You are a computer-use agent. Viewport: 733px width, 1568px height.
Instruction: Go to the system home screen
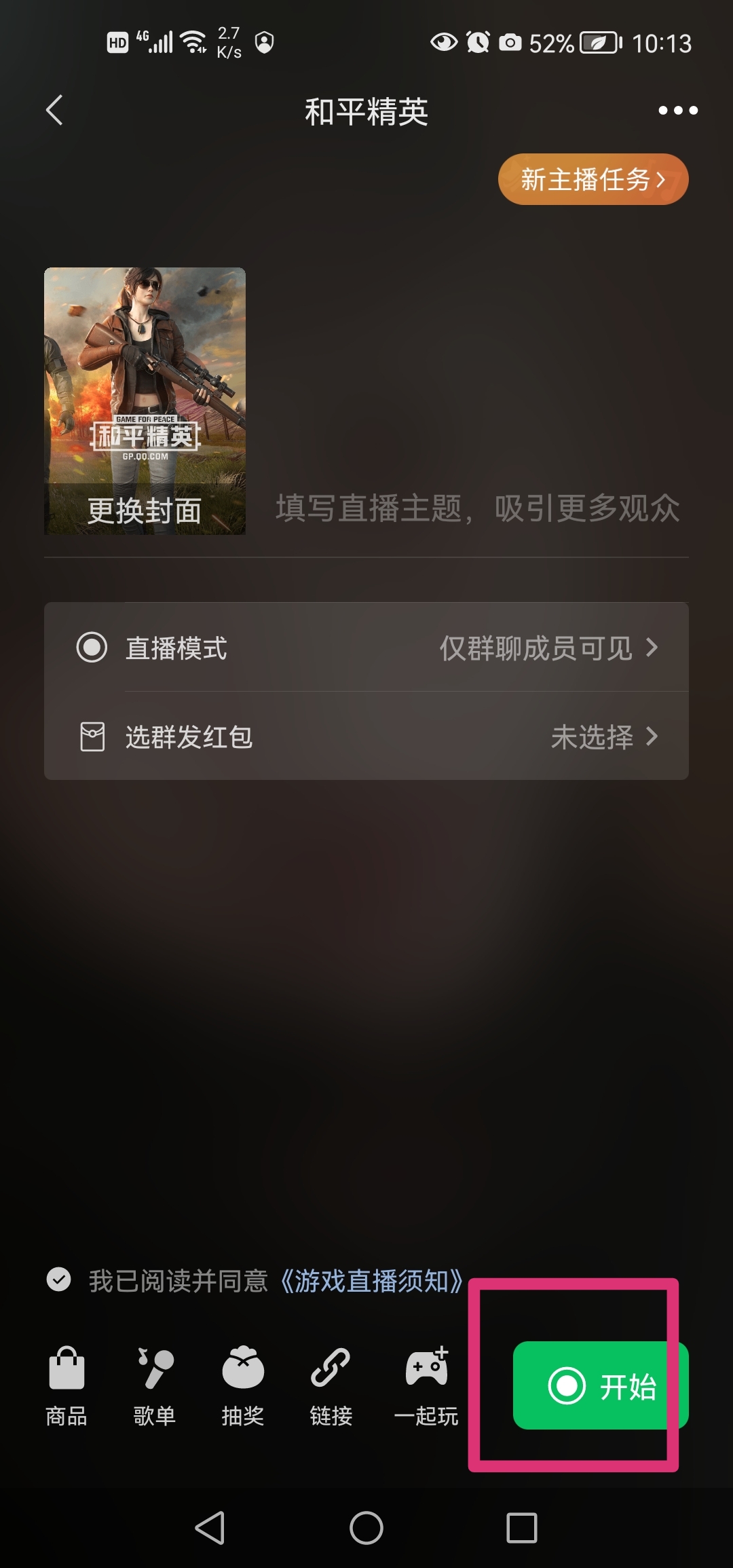pyautogui.click(x=366, y=1527)
